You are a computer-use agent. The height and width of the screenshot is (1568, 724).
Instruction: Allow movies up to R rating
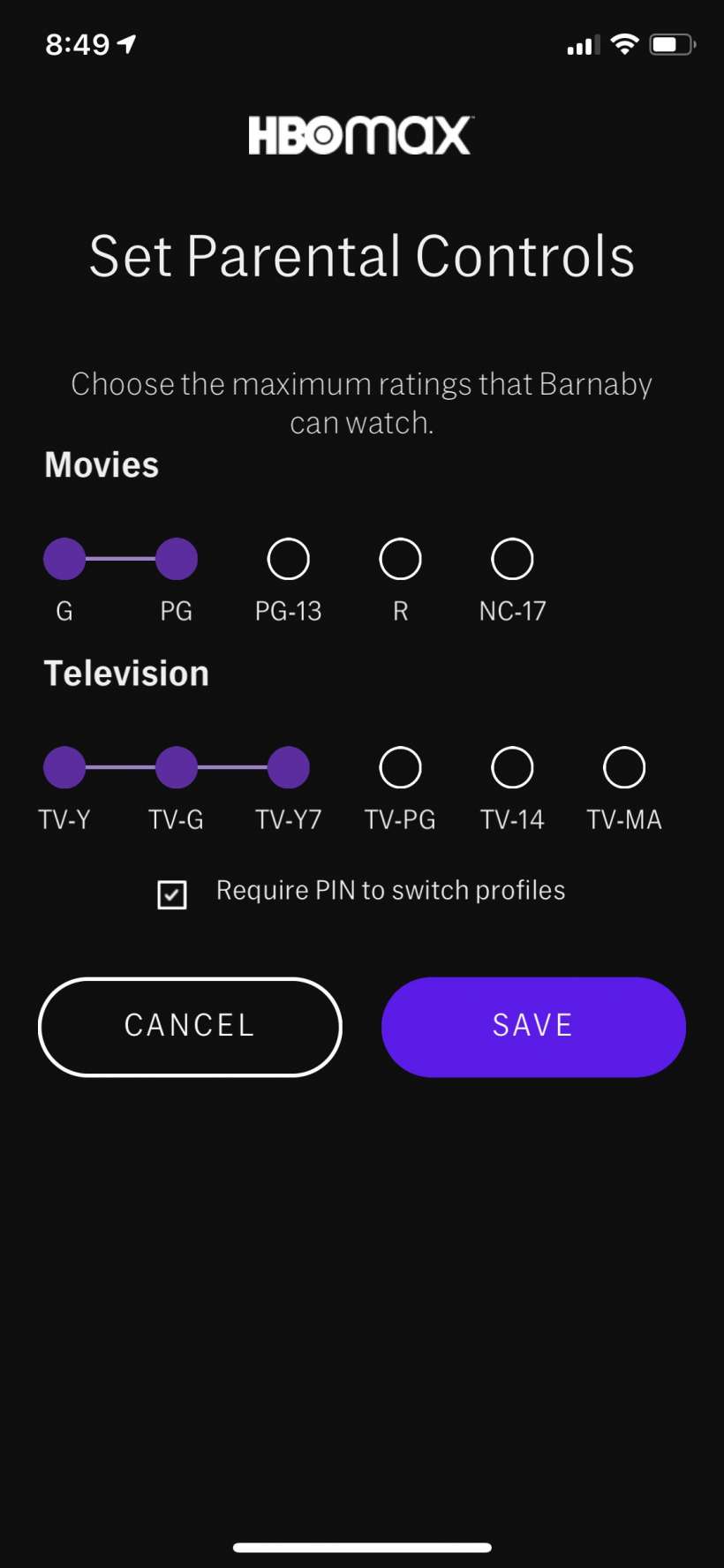tap(400, 560)
